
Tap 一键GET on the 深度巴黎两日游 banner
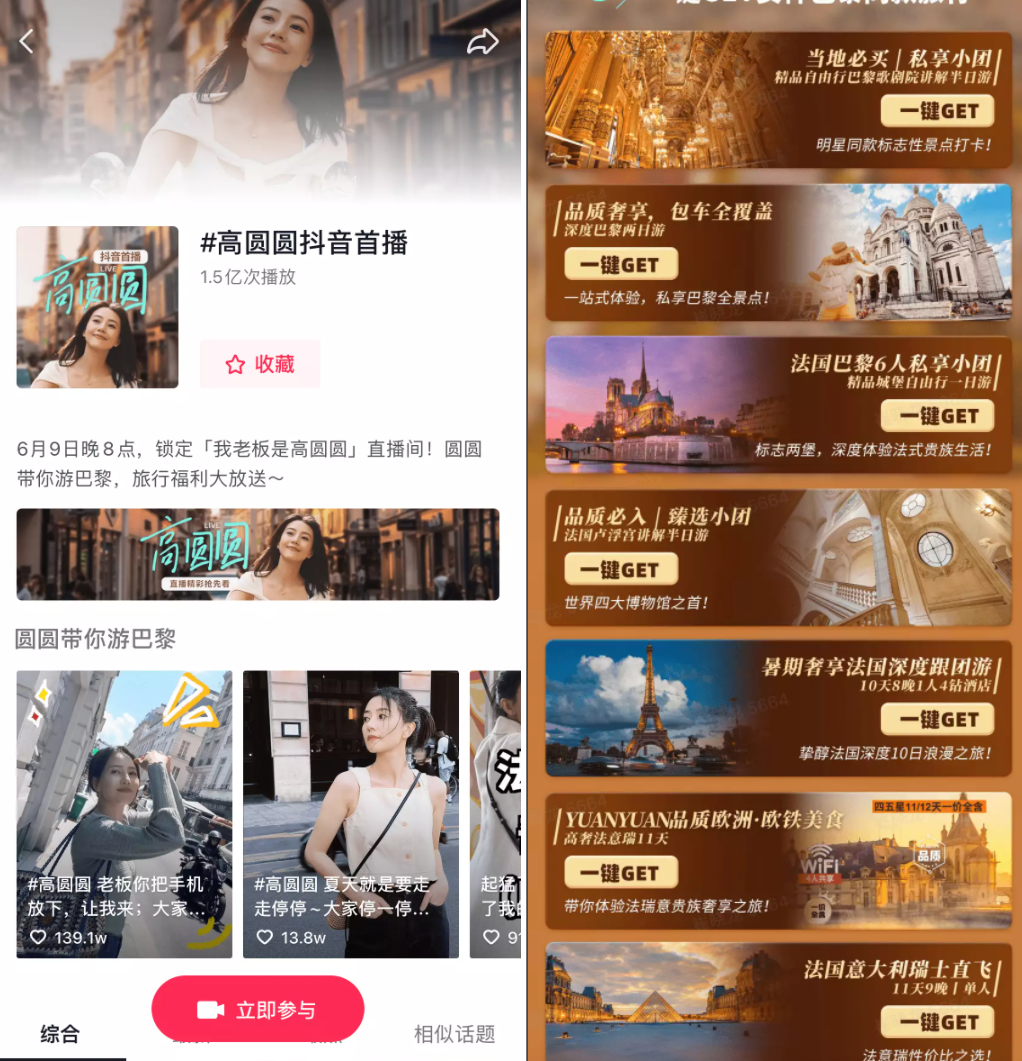621,264
